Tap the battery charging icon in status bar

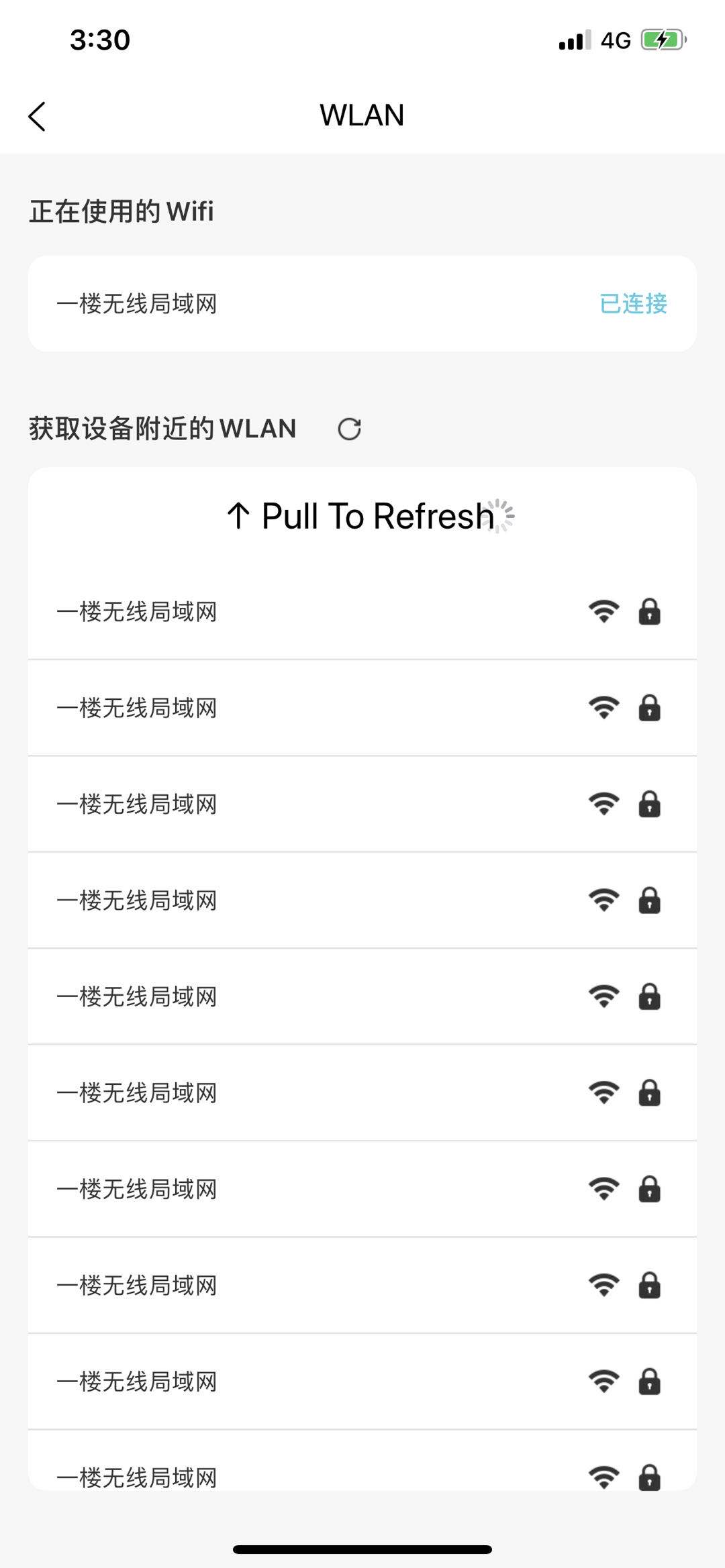[662, 40]
